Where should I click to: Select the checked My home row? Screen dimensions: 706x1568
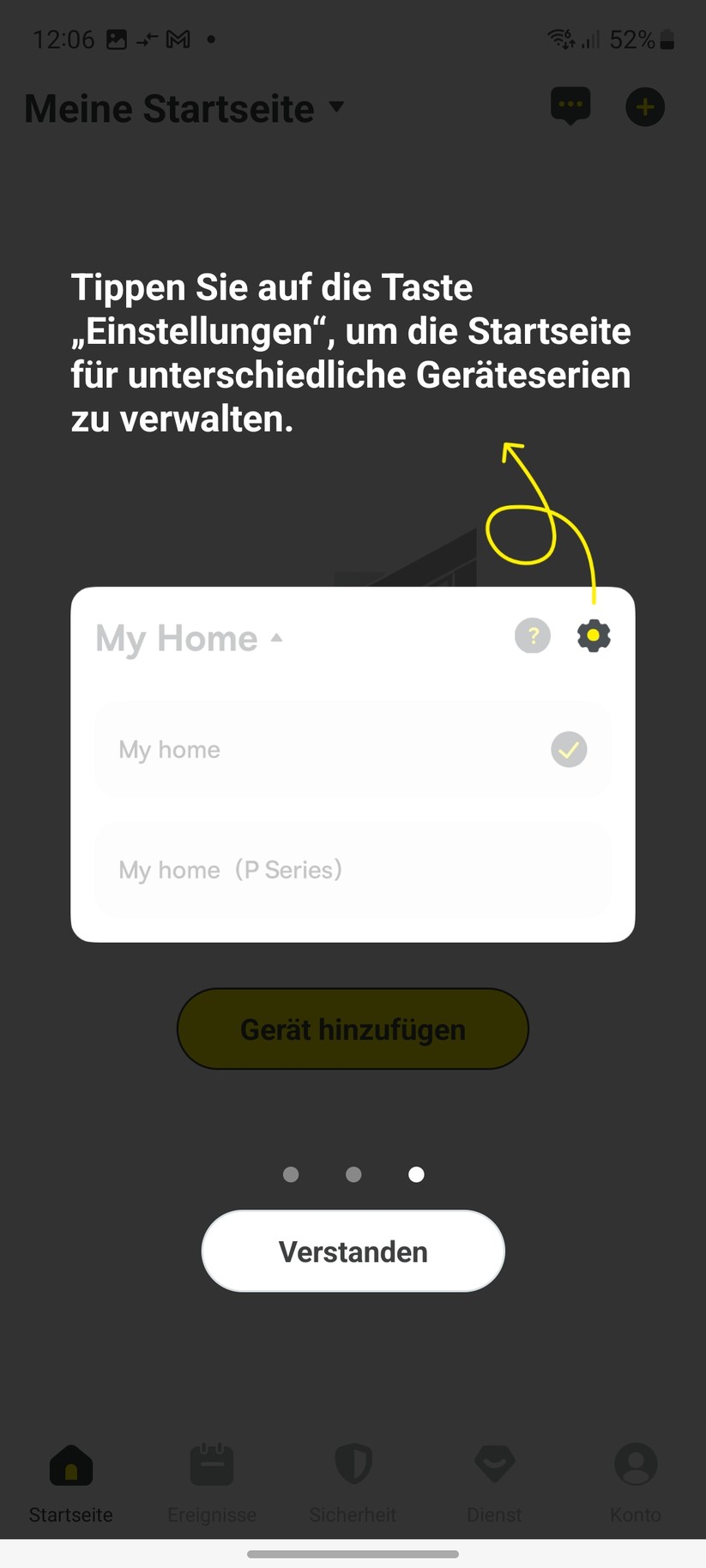tap(353, 750)
